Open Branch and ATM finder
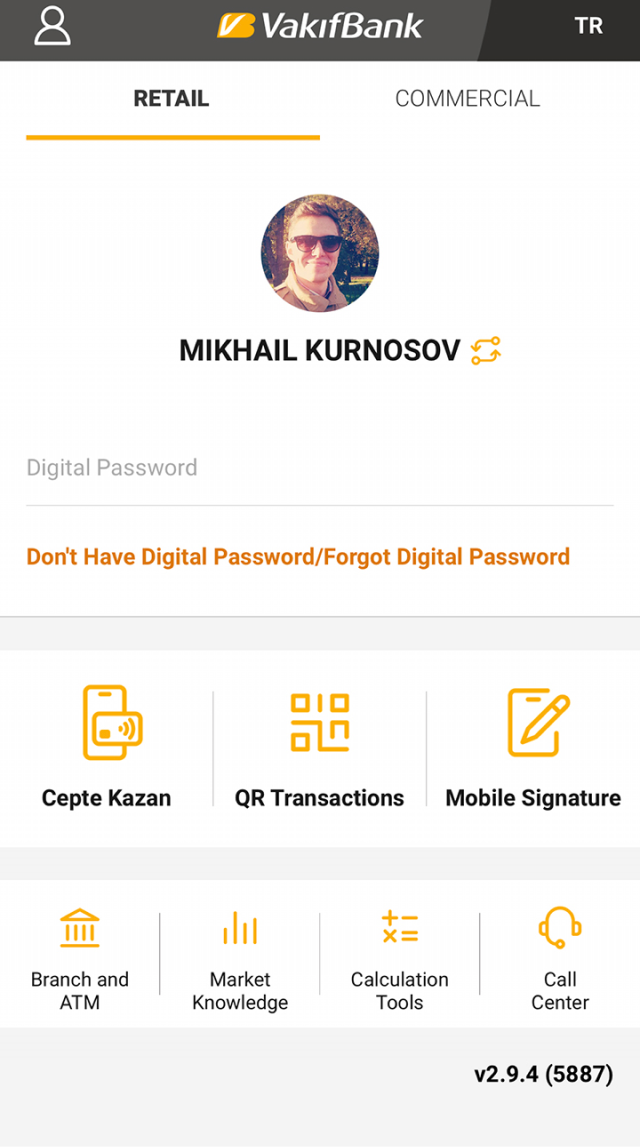 [x=80, y=960]
